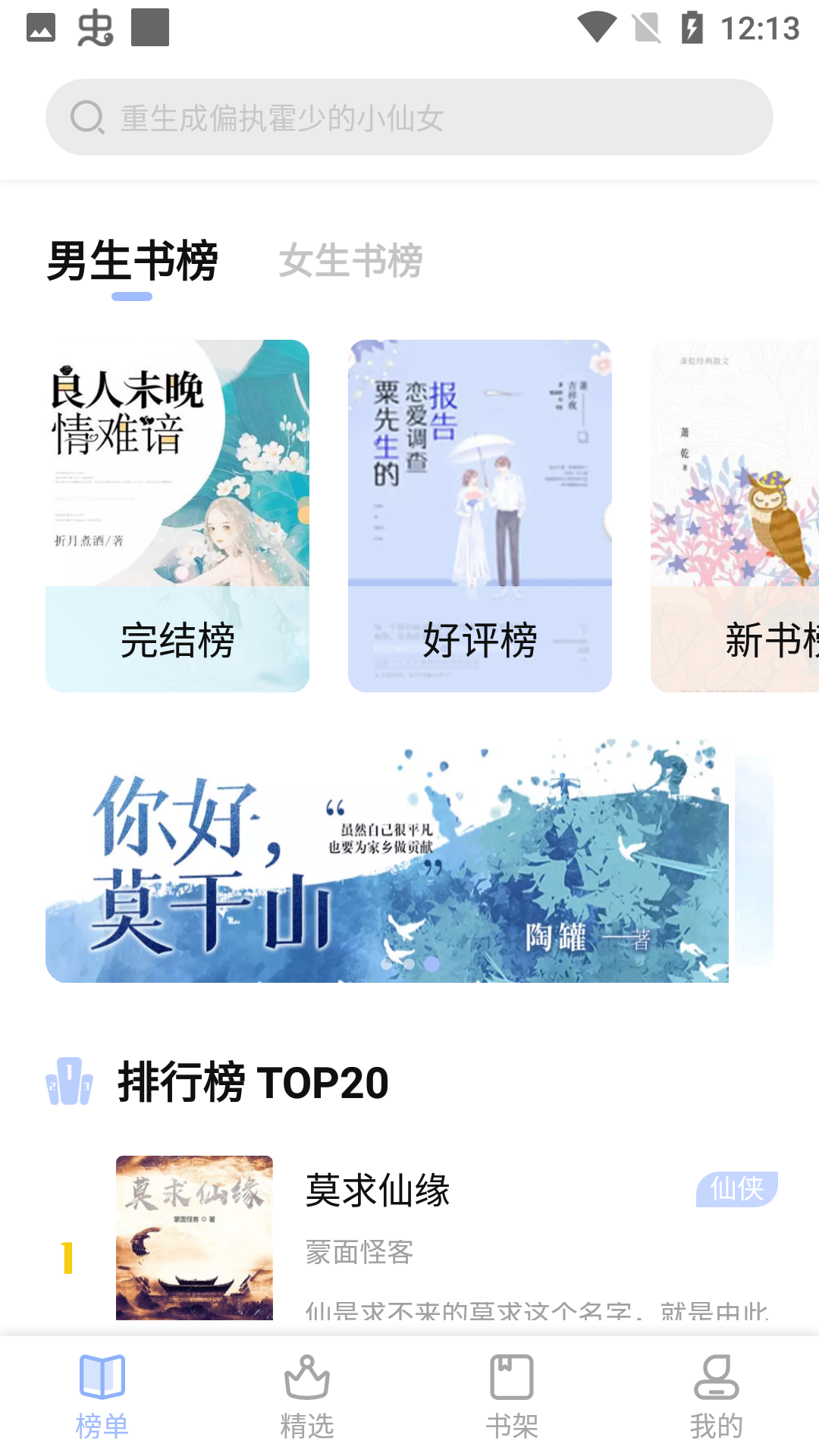Open the 你好,莫干山 banner
This screenshot has width=819, height=1456.
(387, 861)
